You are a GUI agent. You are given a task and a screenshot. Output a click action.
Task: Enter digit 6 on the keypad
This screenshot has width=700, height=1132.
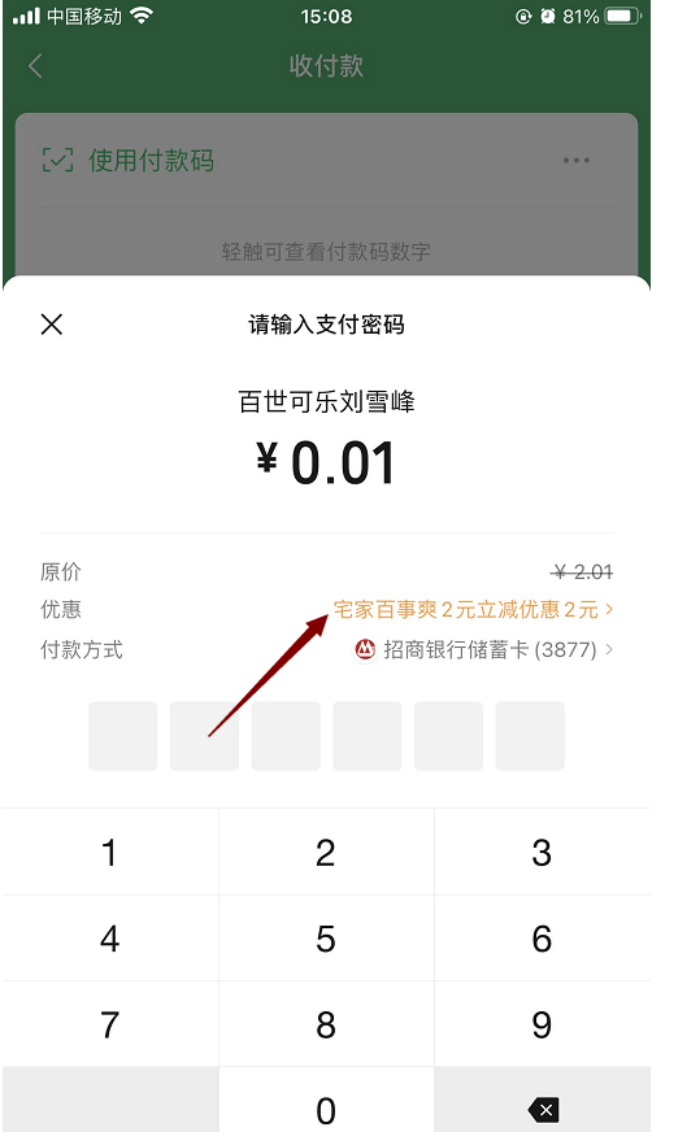pos(542,939)
